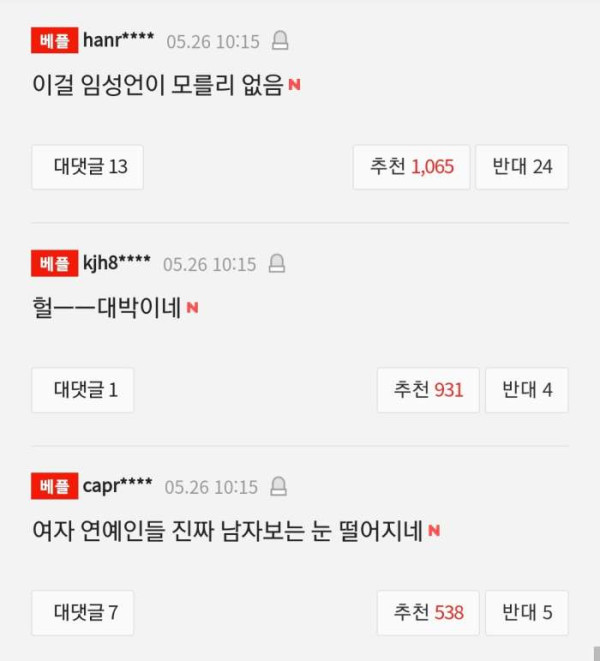Downvote capr****'s comment with 반대 5

point(526,613)
